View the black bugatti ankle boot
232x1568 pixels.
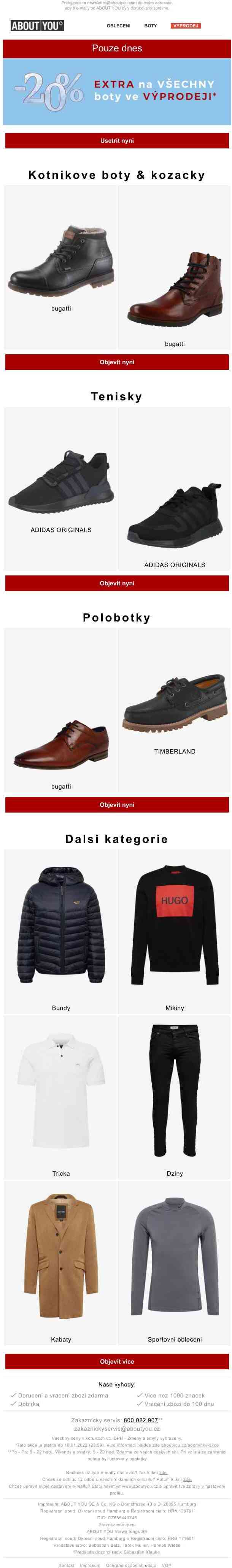coord(61,262)
